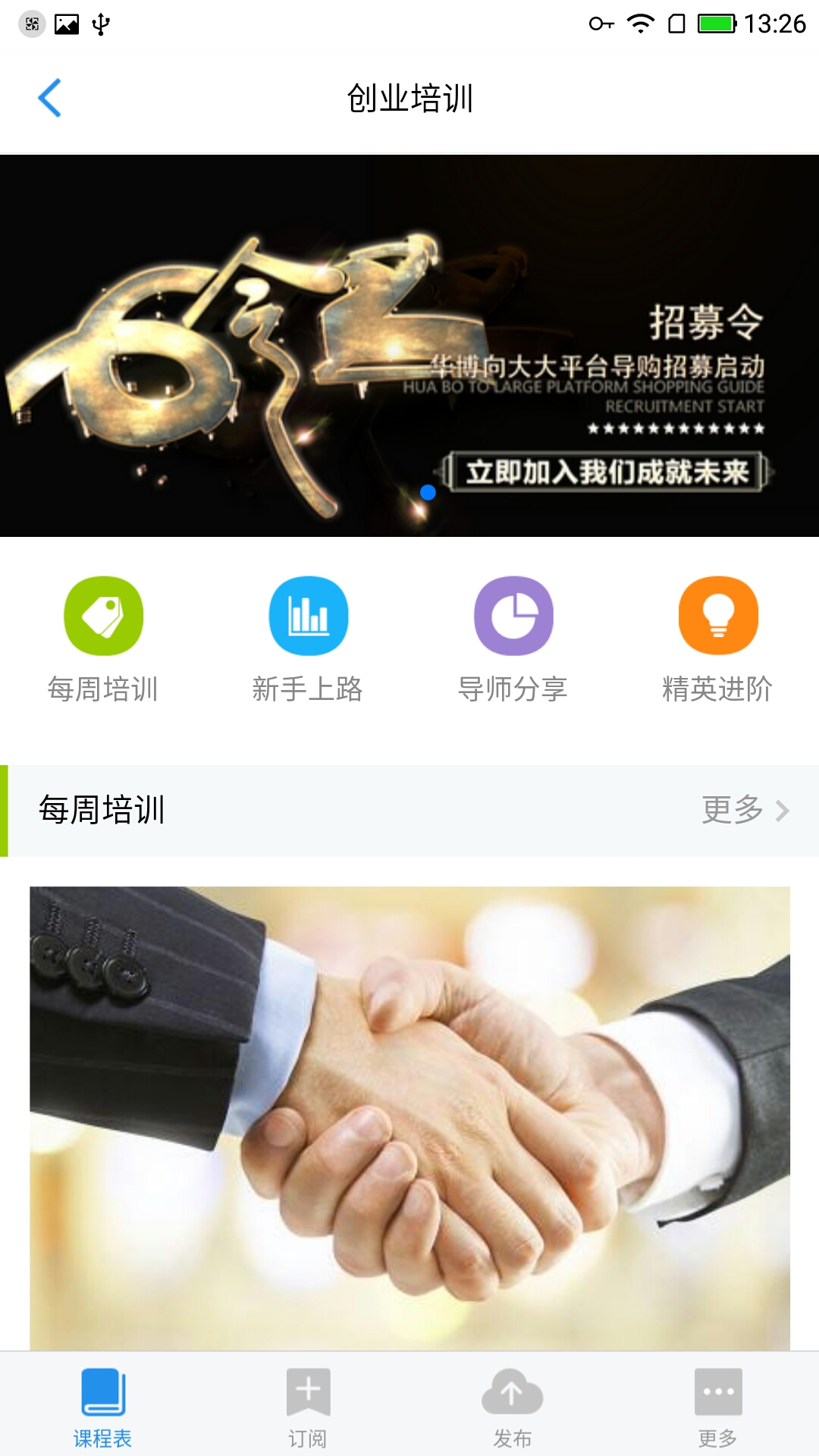
Task: Open the handshake training card
Action: coord(409,1119)
